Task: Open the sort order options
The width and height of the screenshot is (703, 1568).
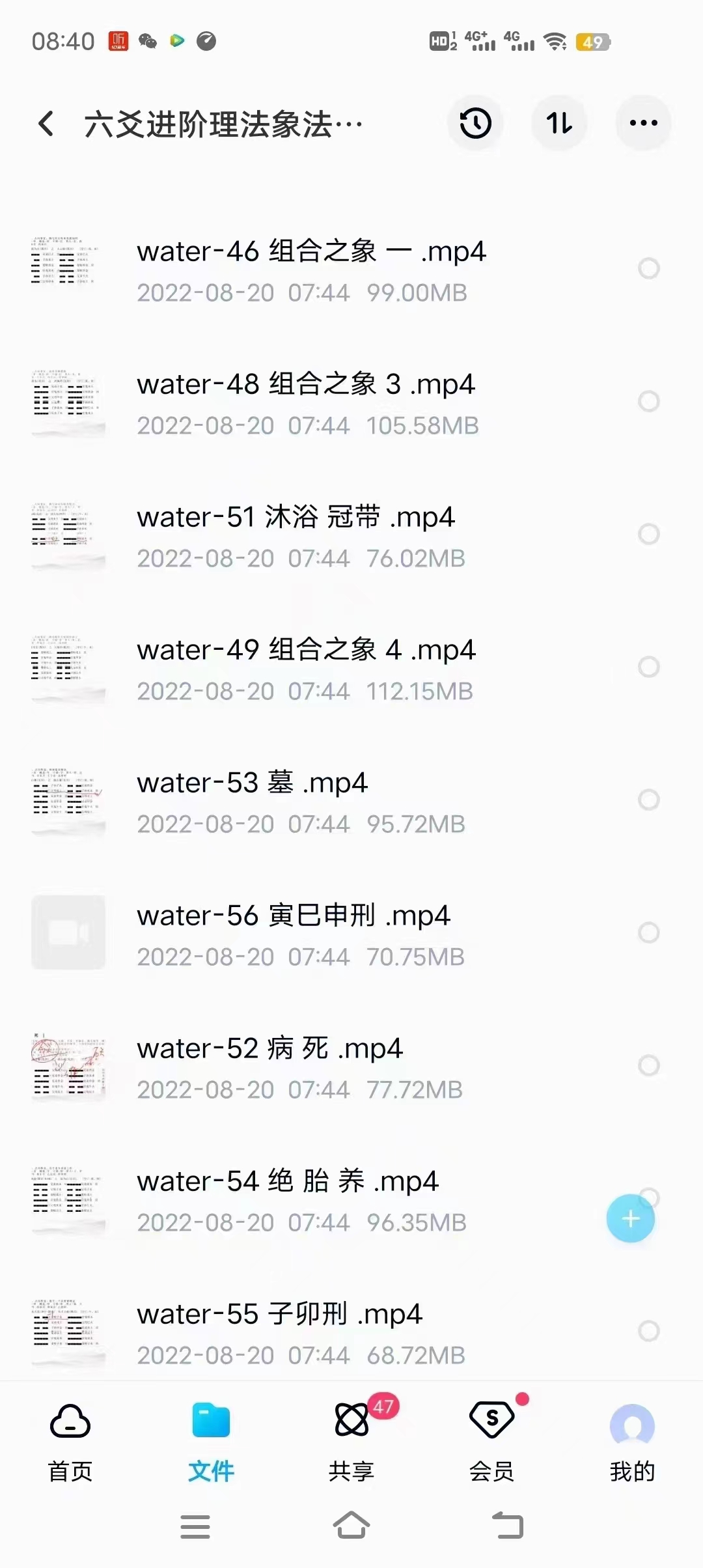Action: click(x=560, y=123)
